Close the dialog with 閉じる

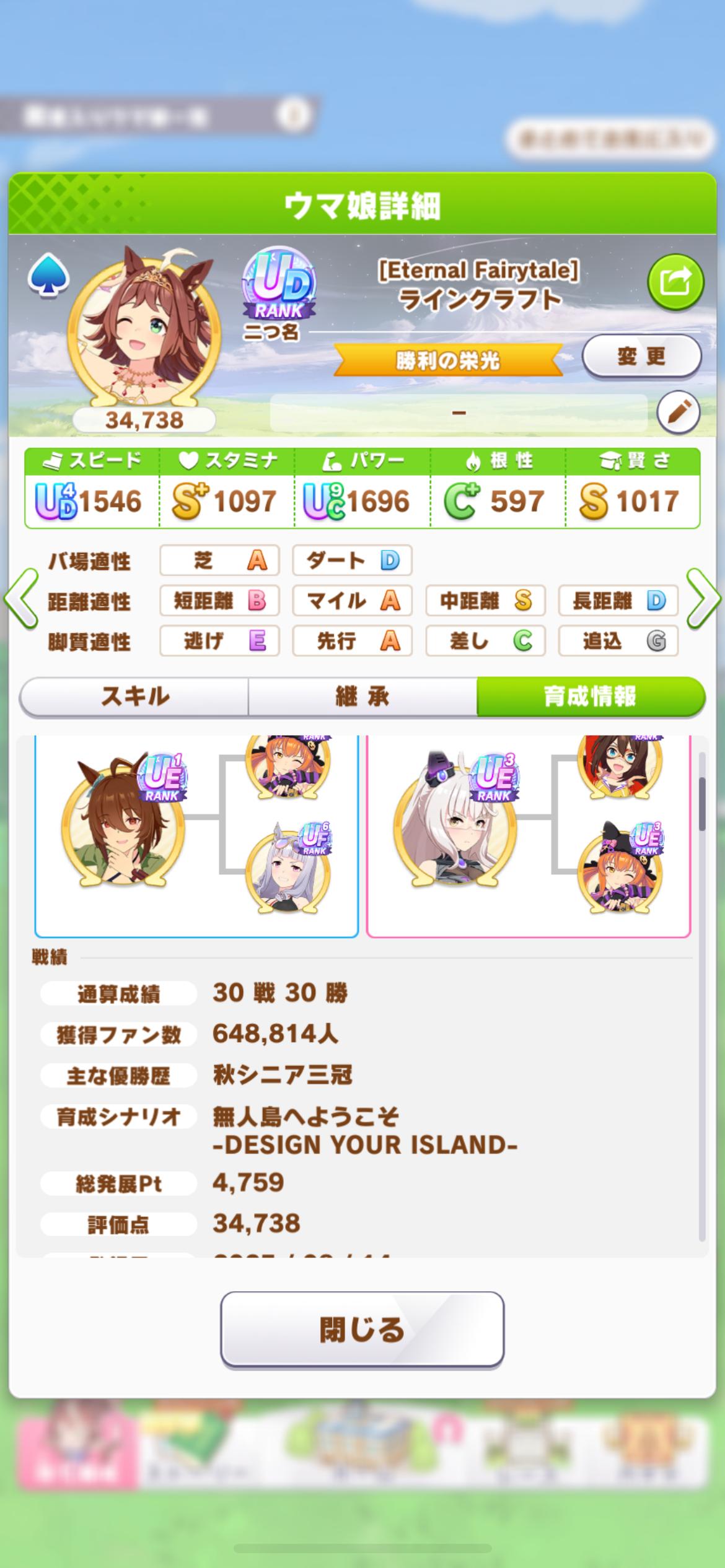pyautogui.click(x=362, y=1329)
